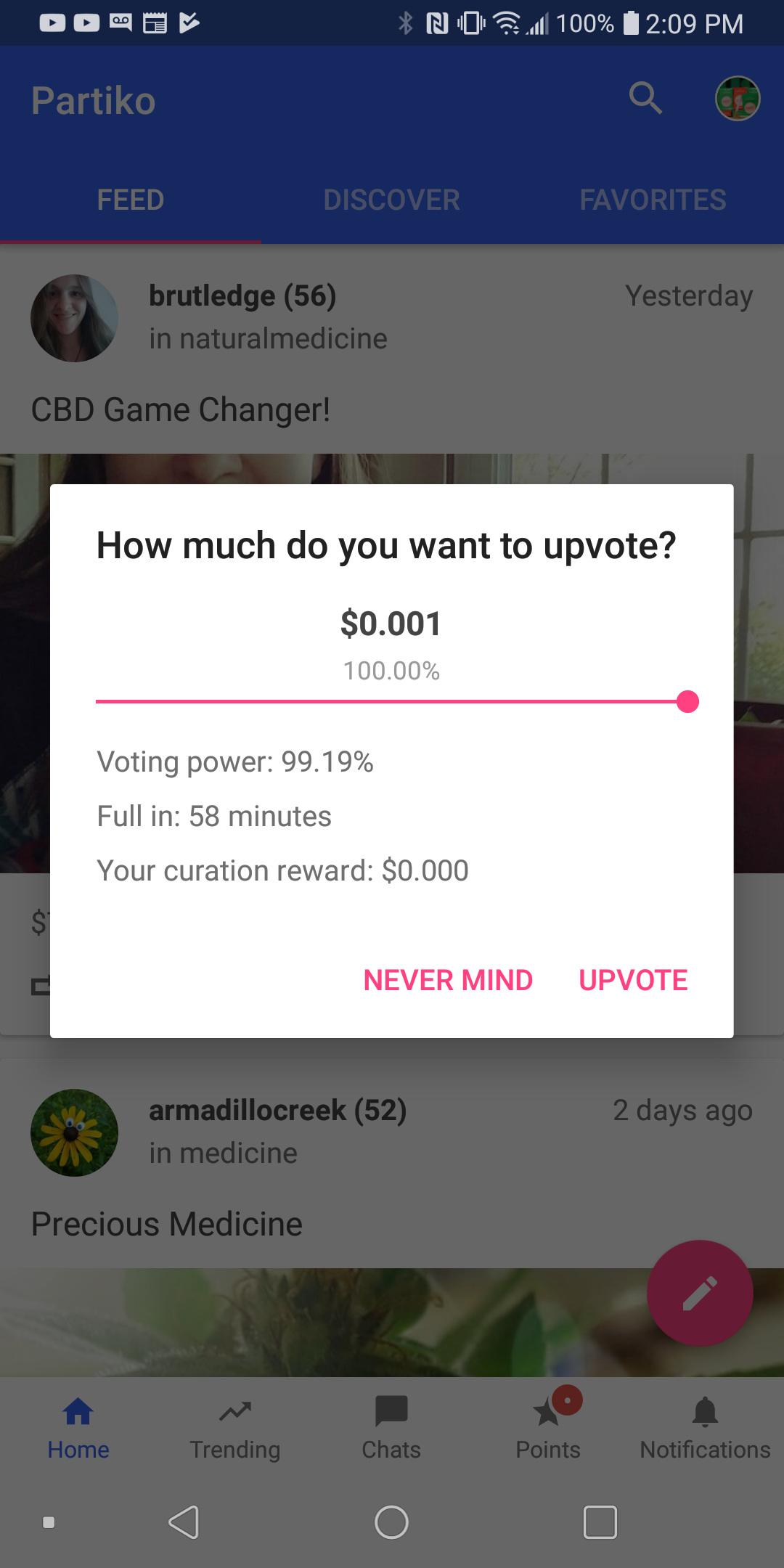Confirm the vote with UPVOTE
The width and height of the screenshot is (784, 1568).
tap(632, 979)
